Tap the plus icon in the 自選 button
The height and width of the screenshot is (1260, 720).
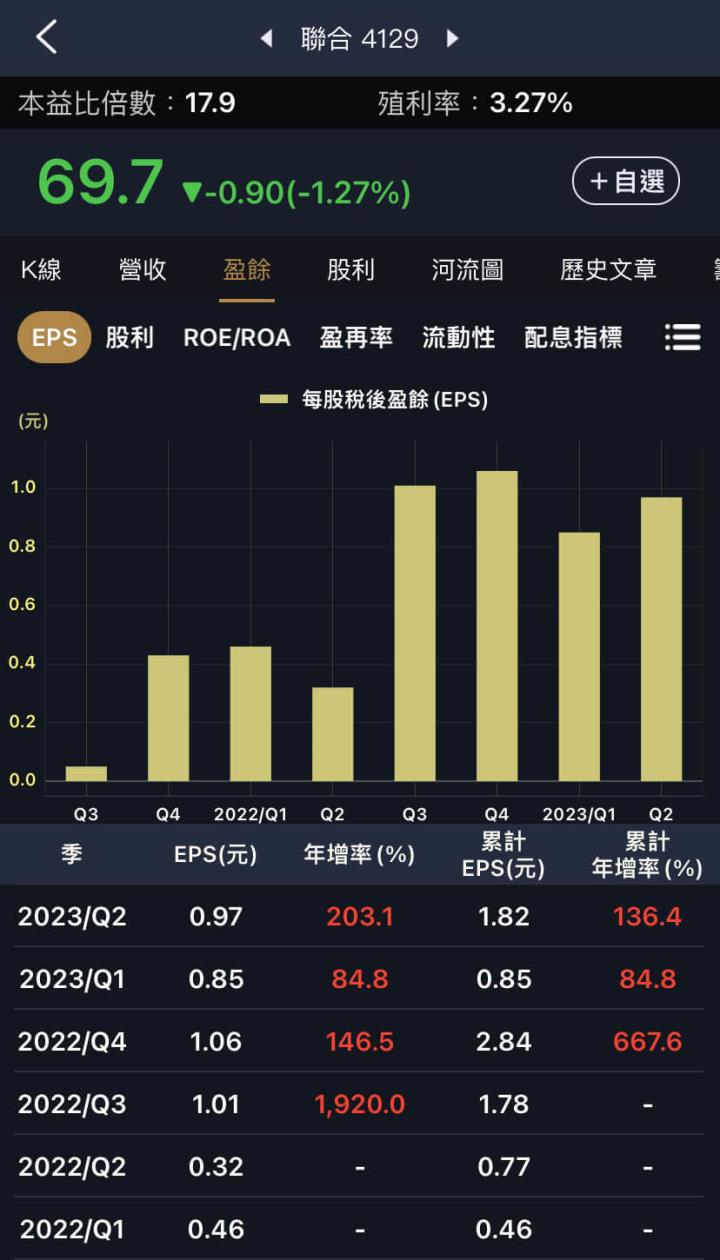pos(600,180)
